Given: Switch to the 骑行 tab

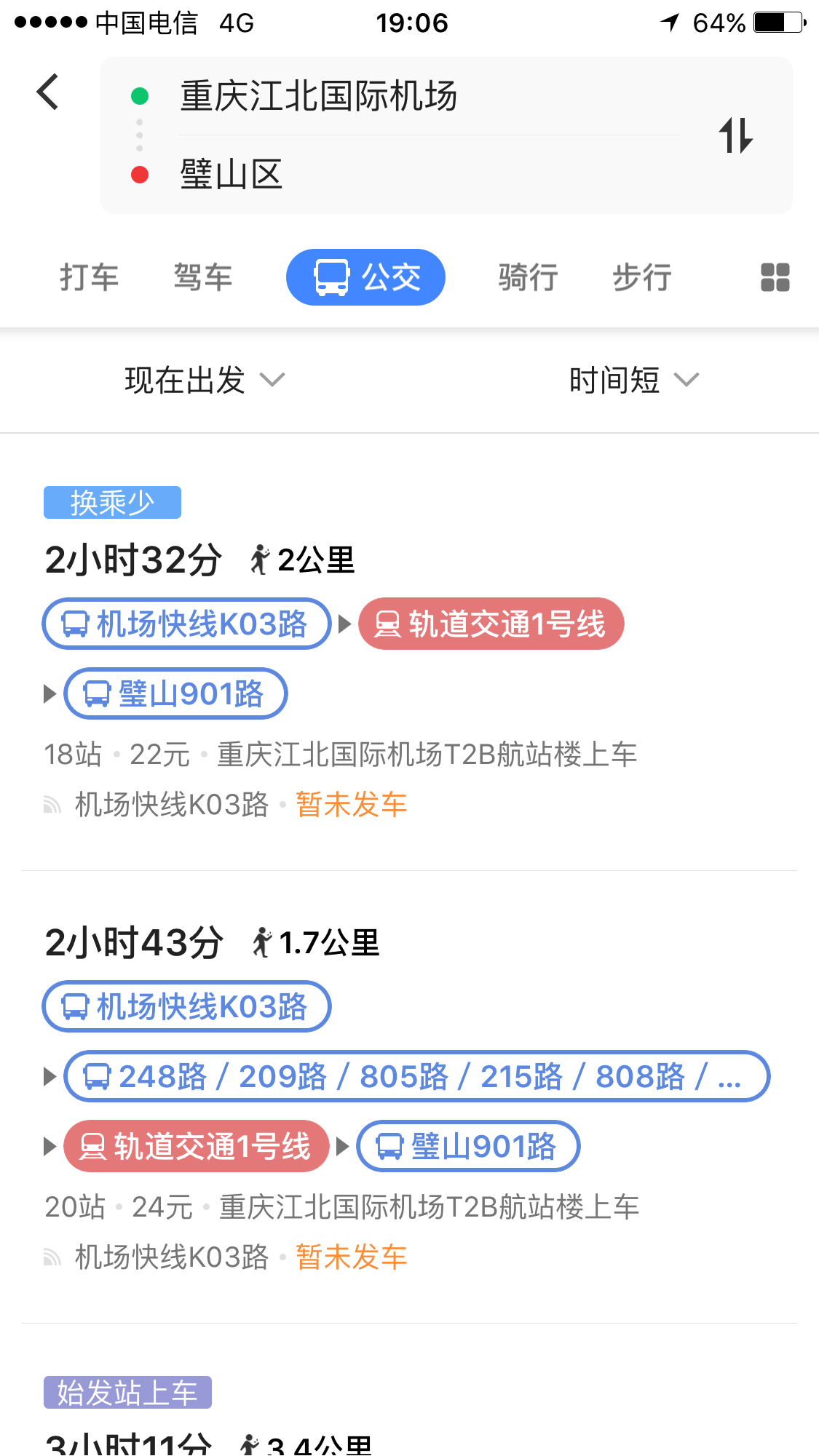Looking at the screenshot, I should tap(528, 277).
